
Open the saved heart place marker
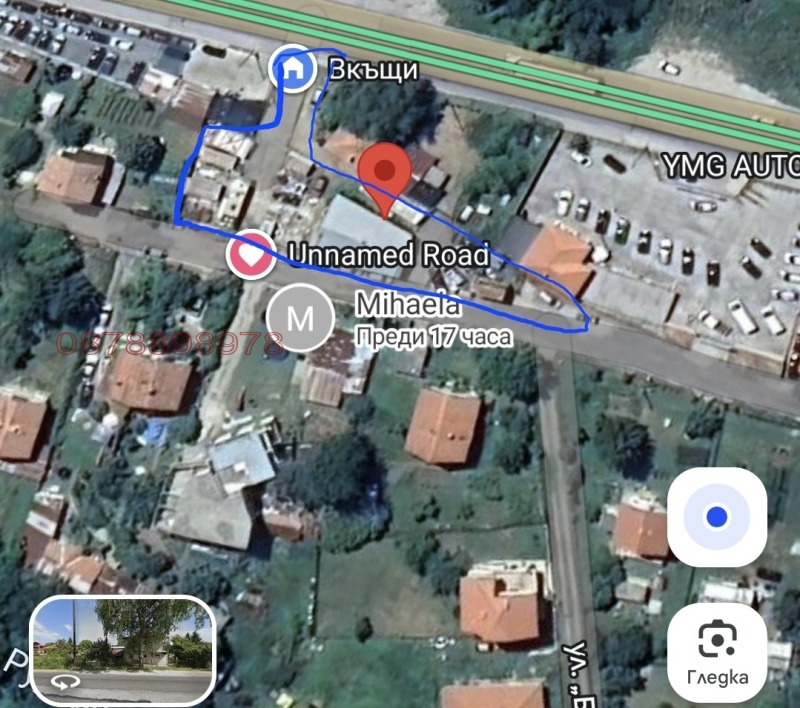click(x=252, y=255)
